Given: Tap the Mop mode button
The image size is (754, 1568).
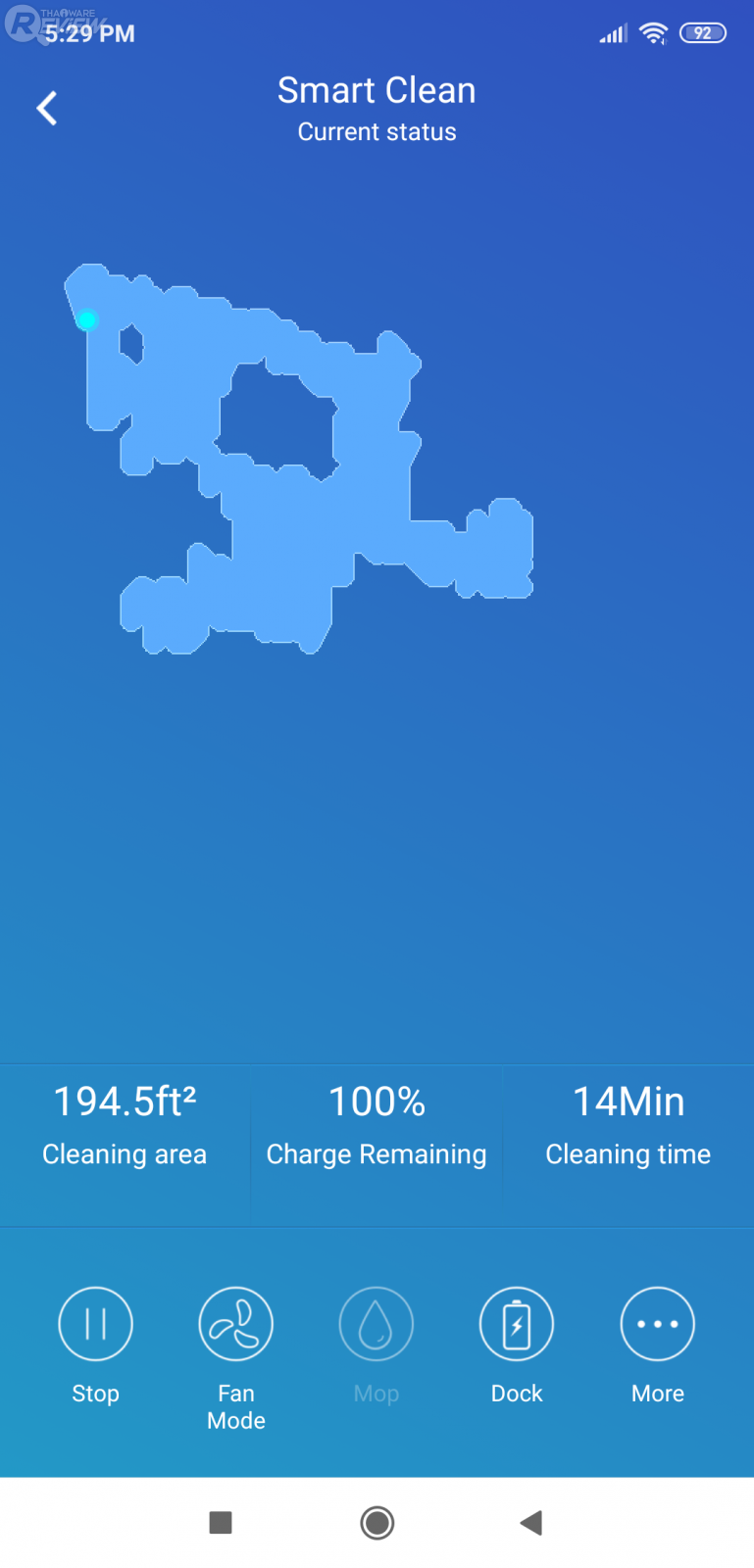Looking at the screenshot, I should (377, 1324).
